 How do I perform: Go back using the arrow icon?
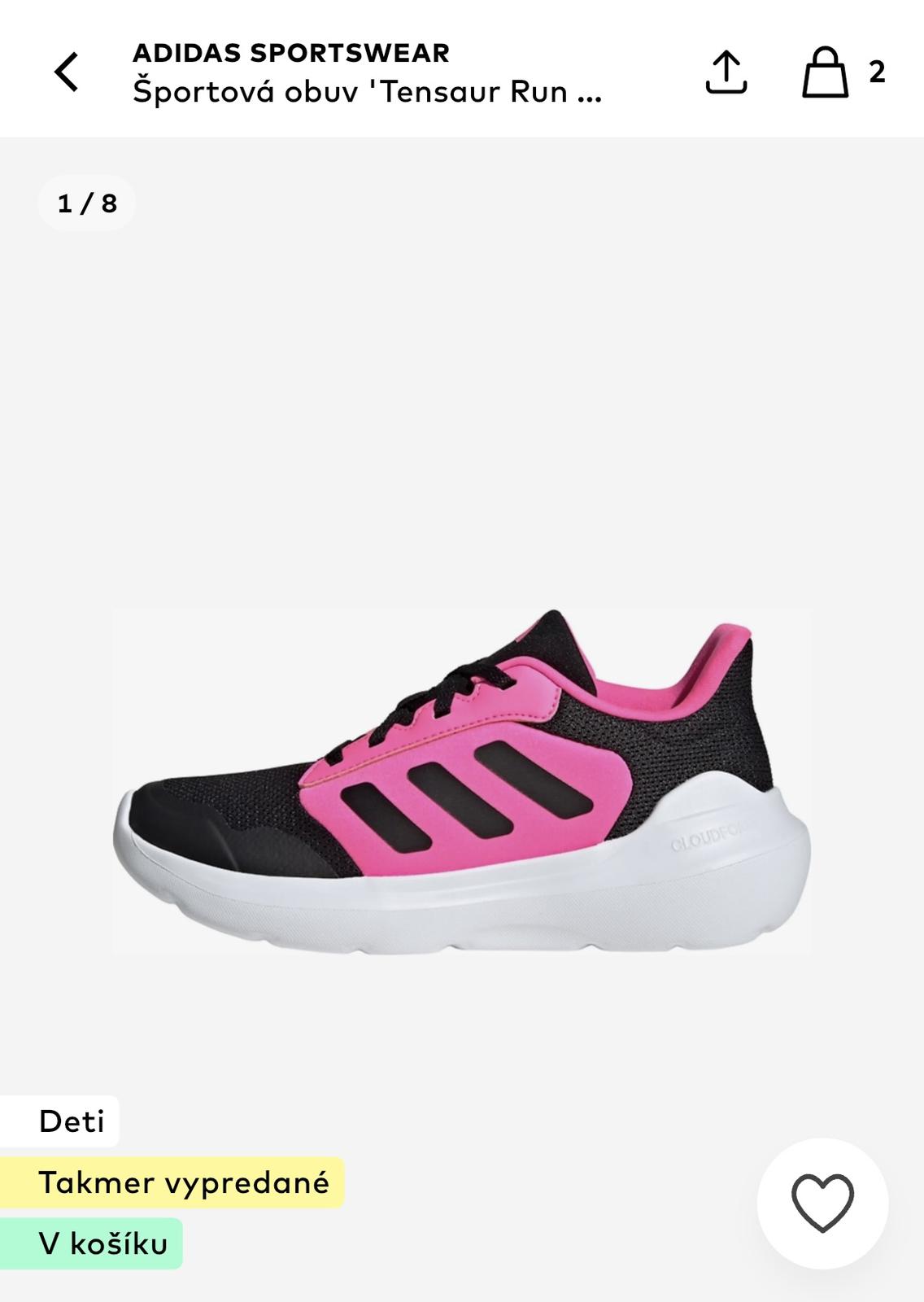tap(67, 72)
